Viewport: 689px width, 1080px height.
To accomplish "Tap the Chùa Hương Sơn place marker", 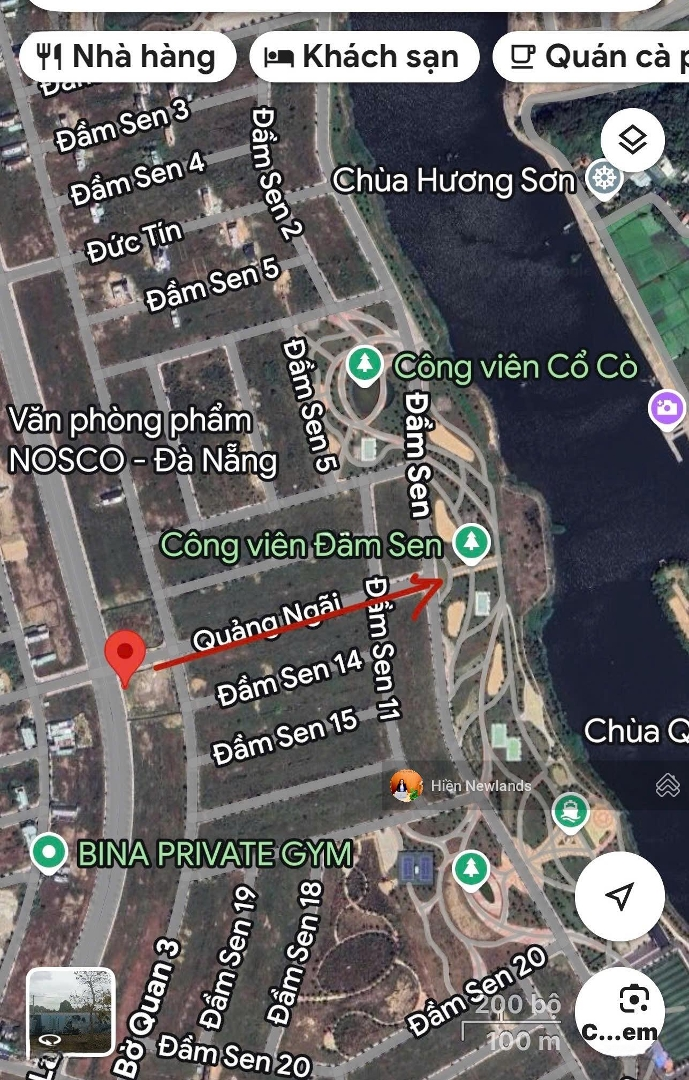I will (604, 180).
